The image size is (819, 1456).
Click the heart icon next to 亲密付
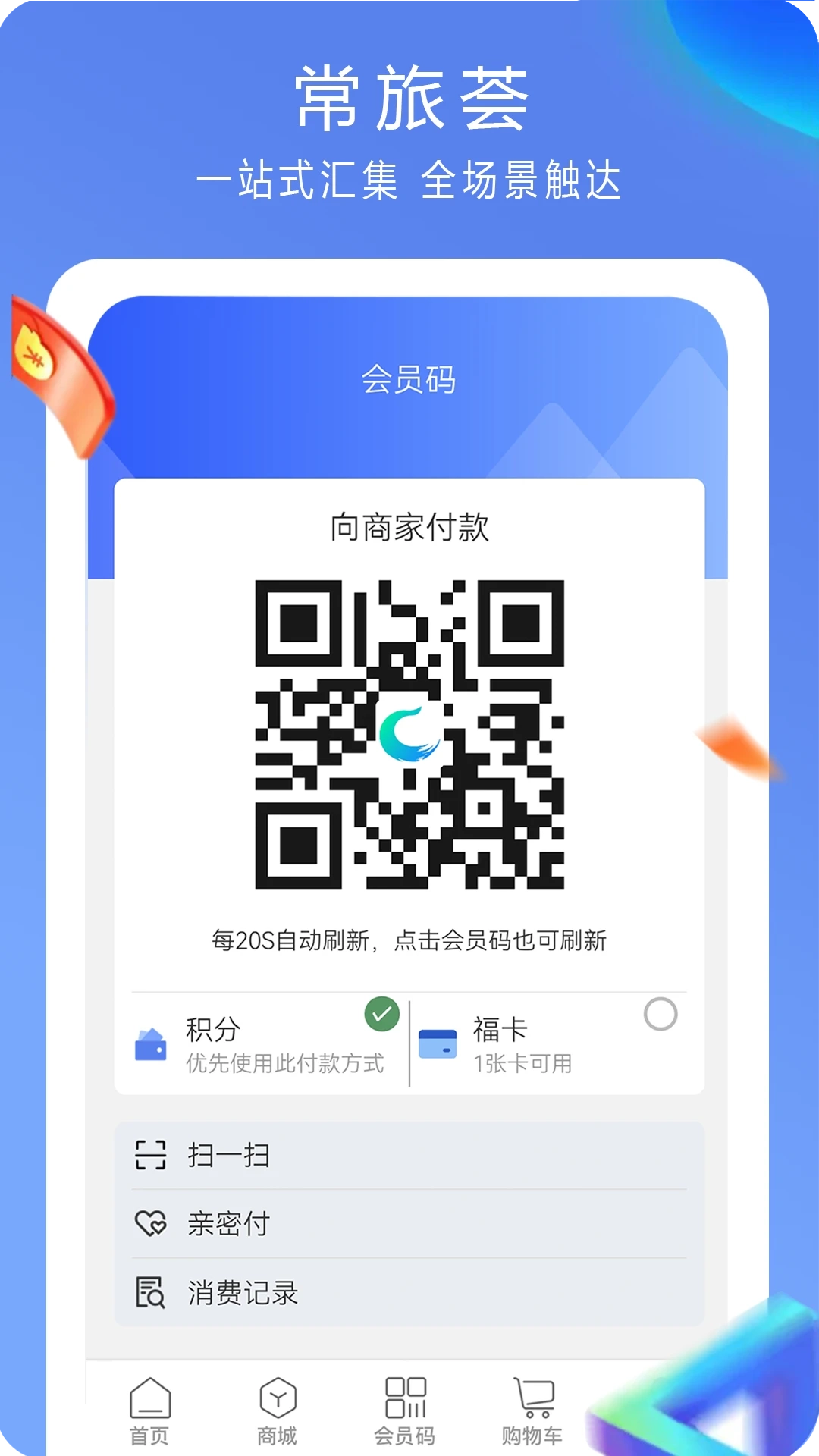coord(149,1222)
